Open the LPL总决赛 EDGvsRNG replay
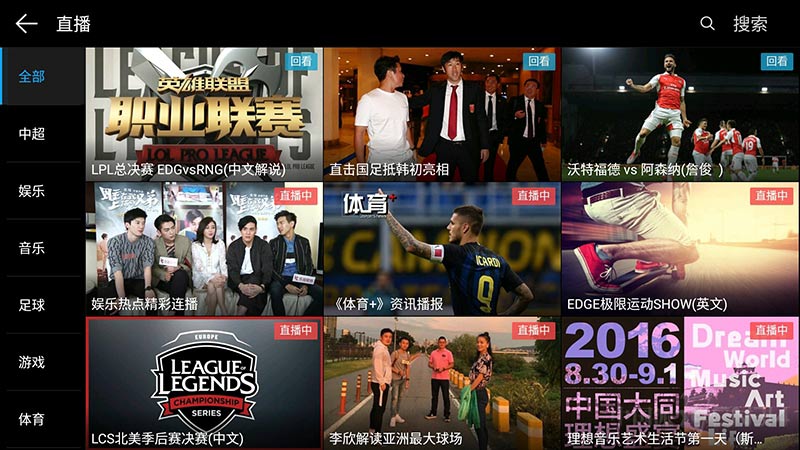The height and width of the screenshot is (450, 800). tap(204, 114)
